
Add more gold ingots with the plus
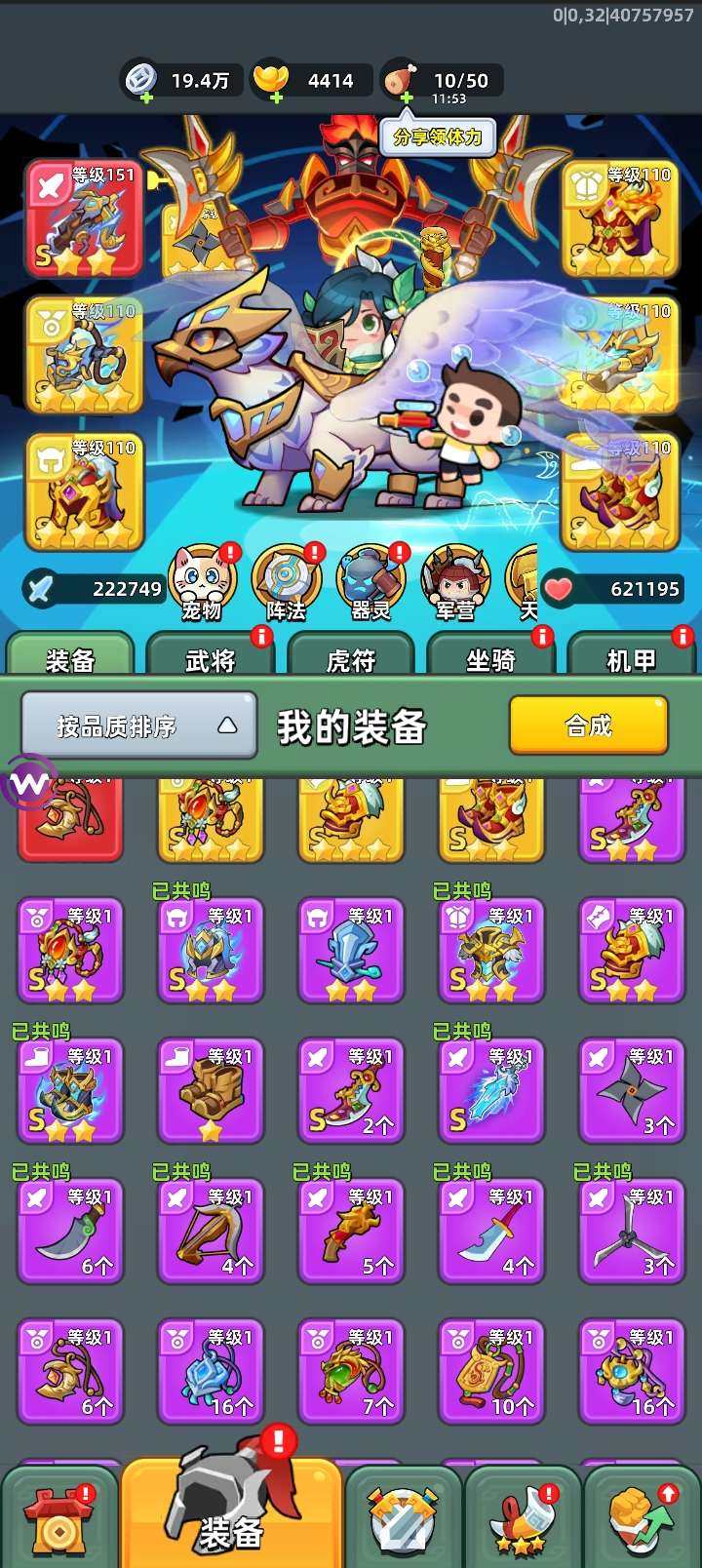pos(277,97)
